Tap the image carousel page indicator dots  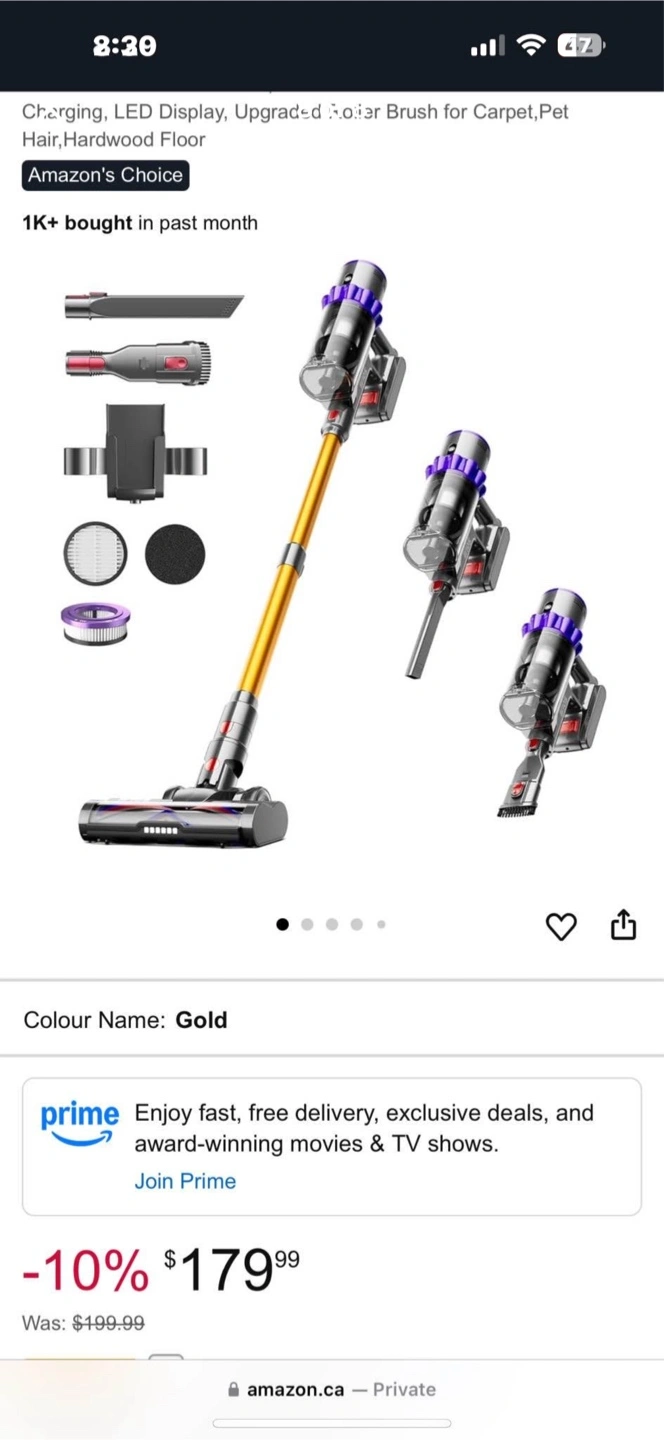(331, 925)
